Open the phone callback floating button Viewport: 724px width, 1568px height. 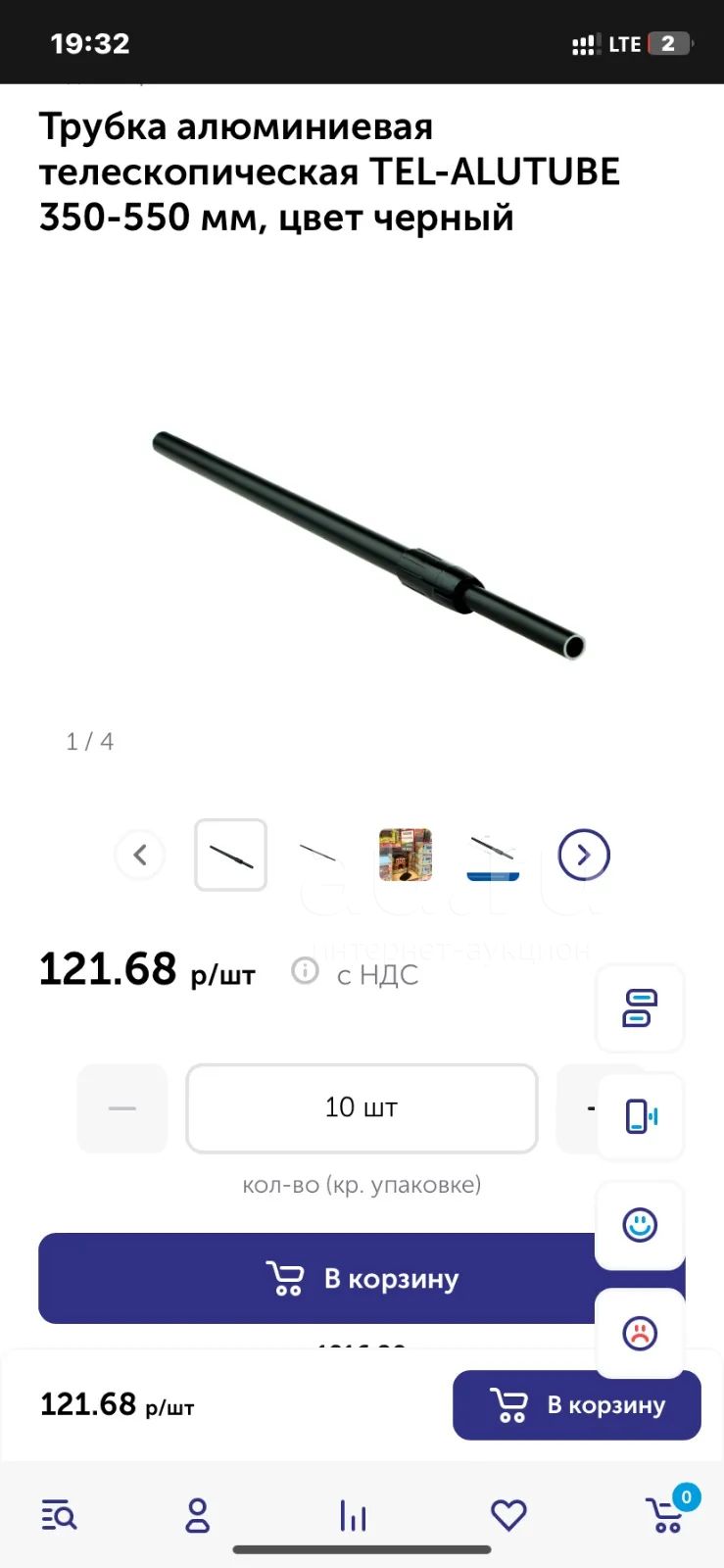640,1116
